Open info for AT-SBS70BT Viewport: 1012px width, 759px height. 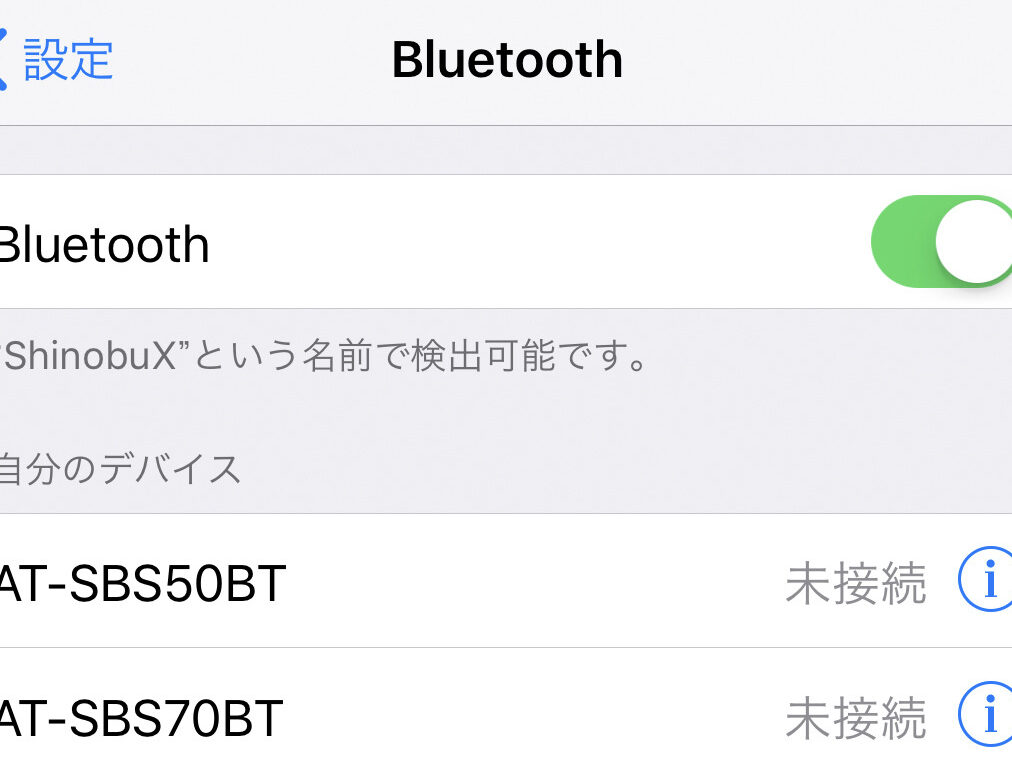986,715
